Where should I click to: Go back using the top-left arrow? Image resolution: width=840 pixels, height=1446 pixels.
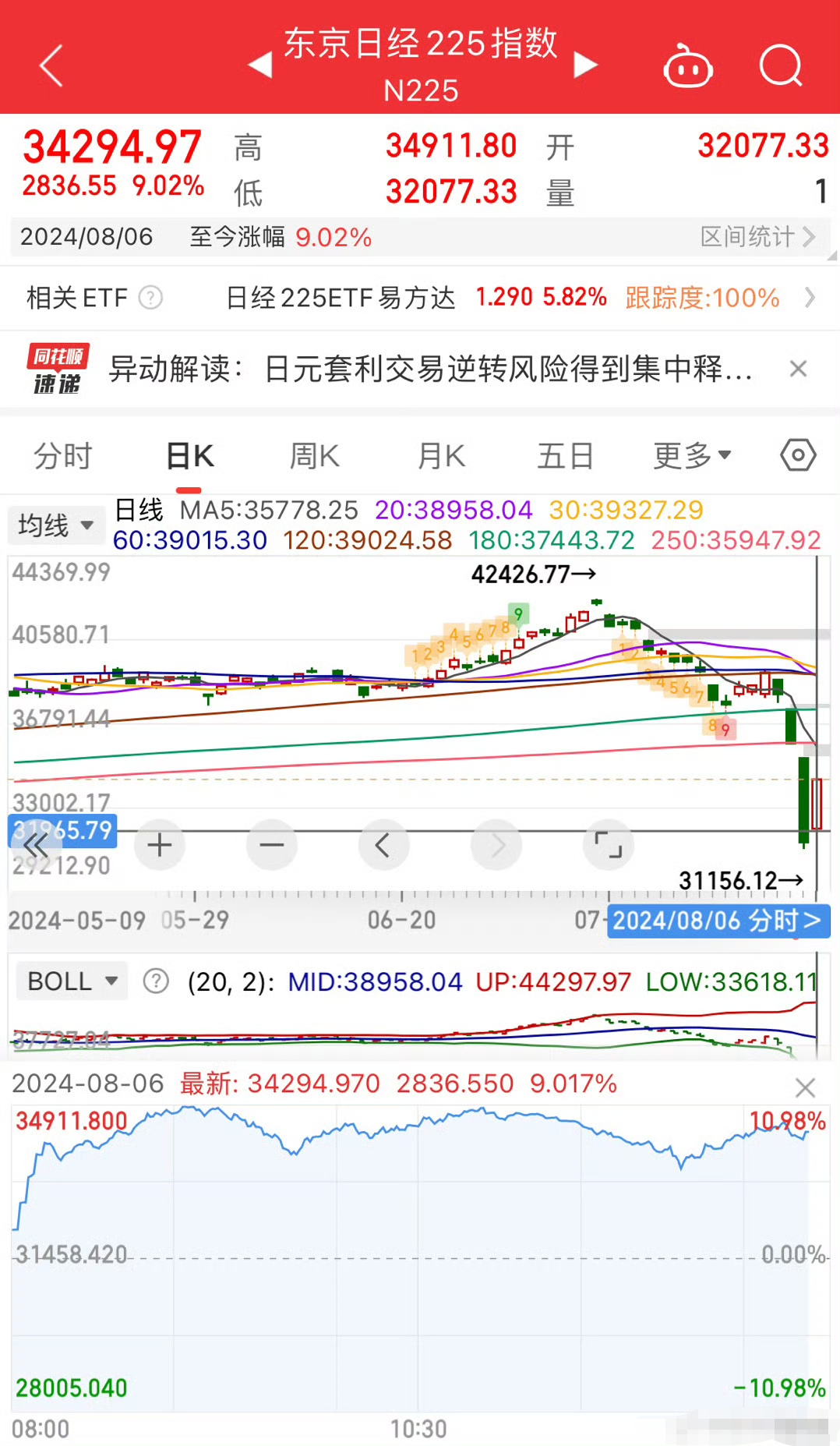[51, 65]
